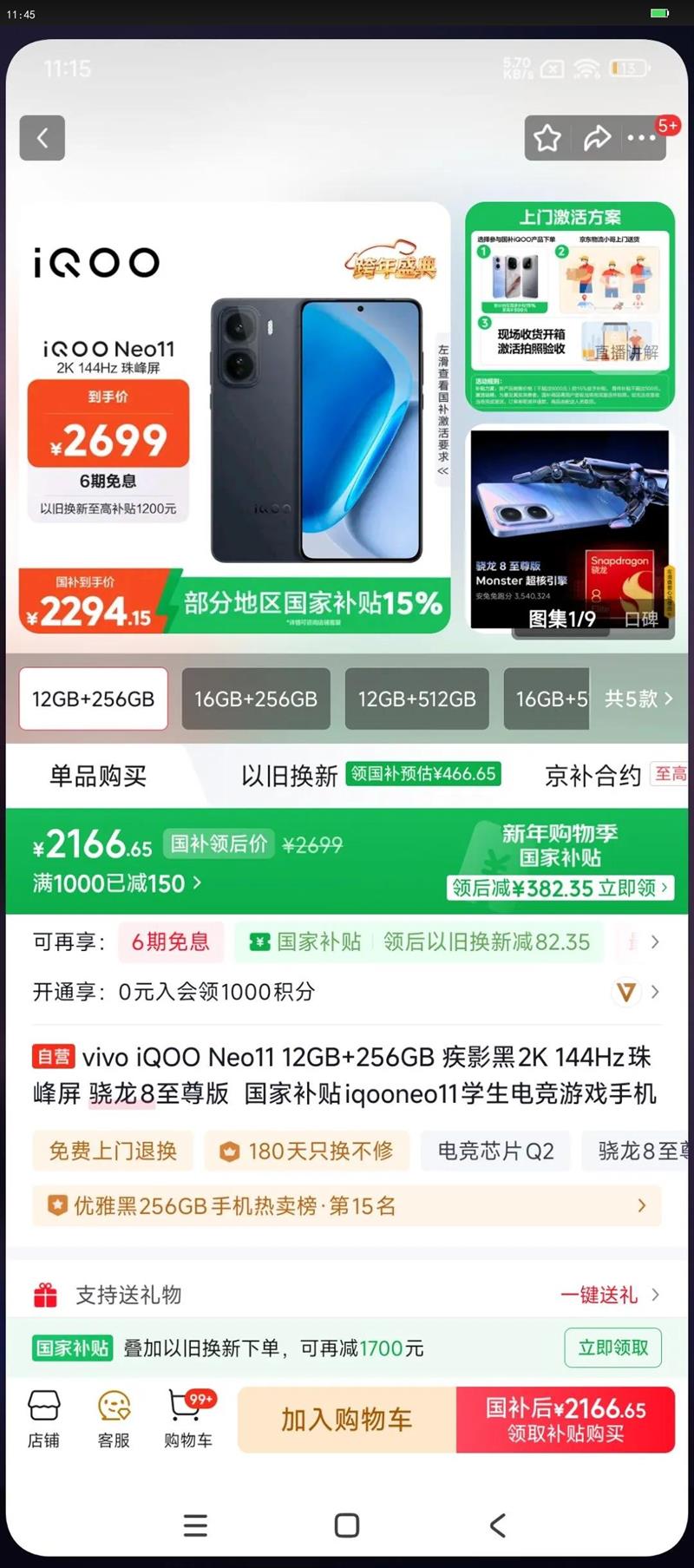
Task: Tap the back arrow to exit product page
Action: point(42,138)
